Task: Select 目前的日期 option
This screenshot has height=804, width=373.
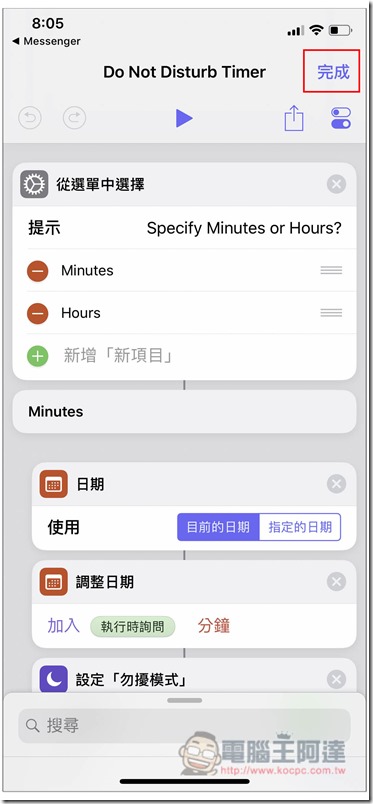Action: pyautogui.click(x=218, y=527)
